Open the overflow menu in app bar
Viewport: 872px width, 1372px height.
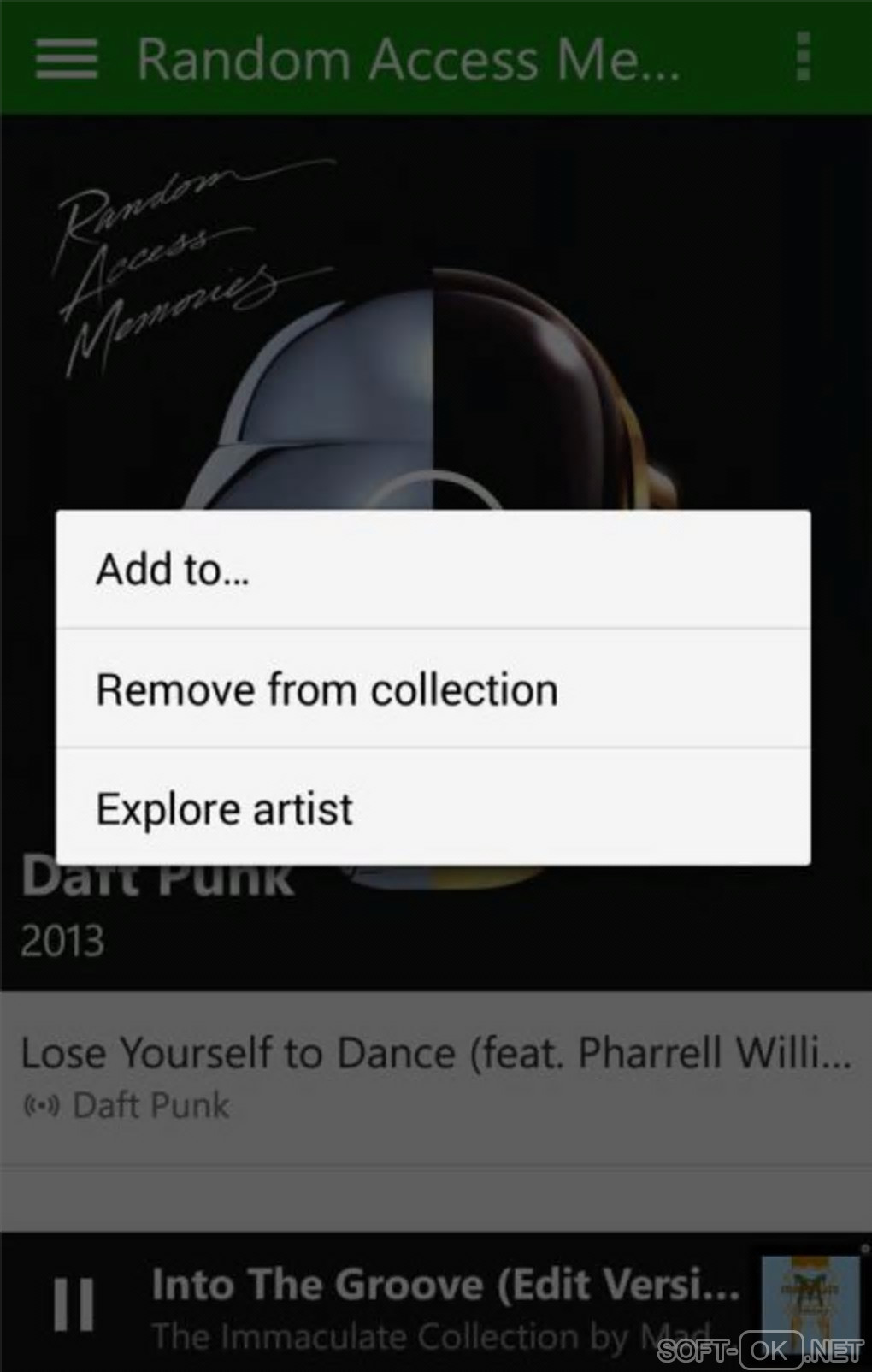(x=803, y=58)
